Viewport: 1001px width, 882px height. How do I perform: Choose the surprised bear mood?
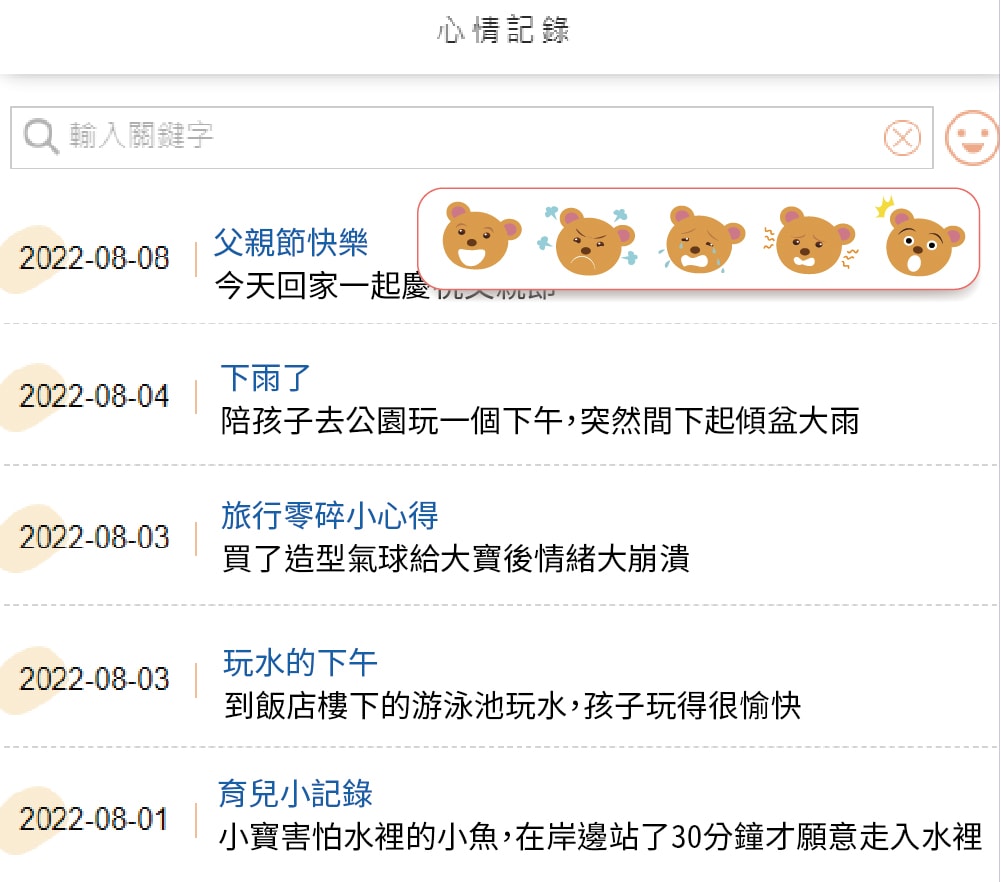coord(921,240)
